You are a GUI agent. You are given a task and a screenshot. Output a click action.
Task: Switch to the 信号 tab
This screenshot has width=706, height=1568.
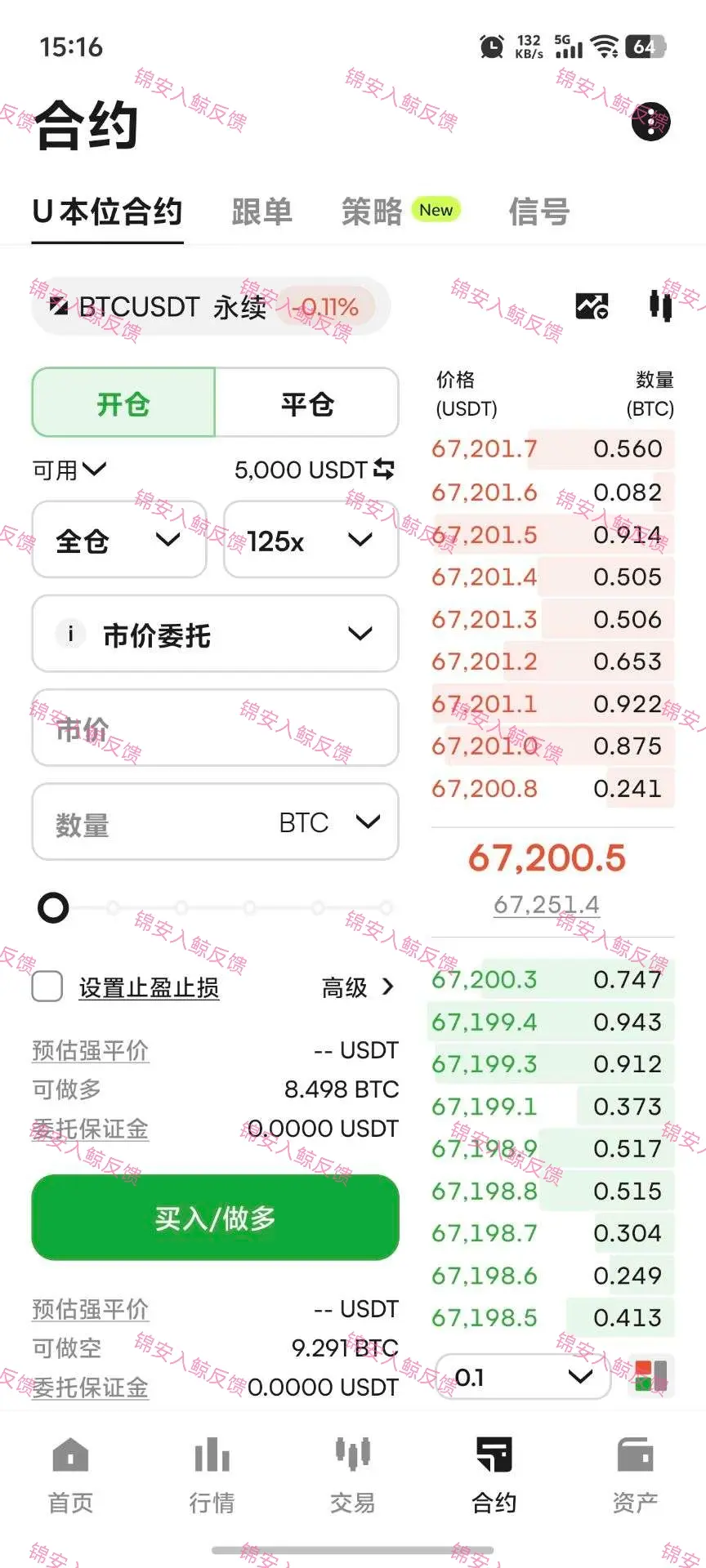click(538, 212)
